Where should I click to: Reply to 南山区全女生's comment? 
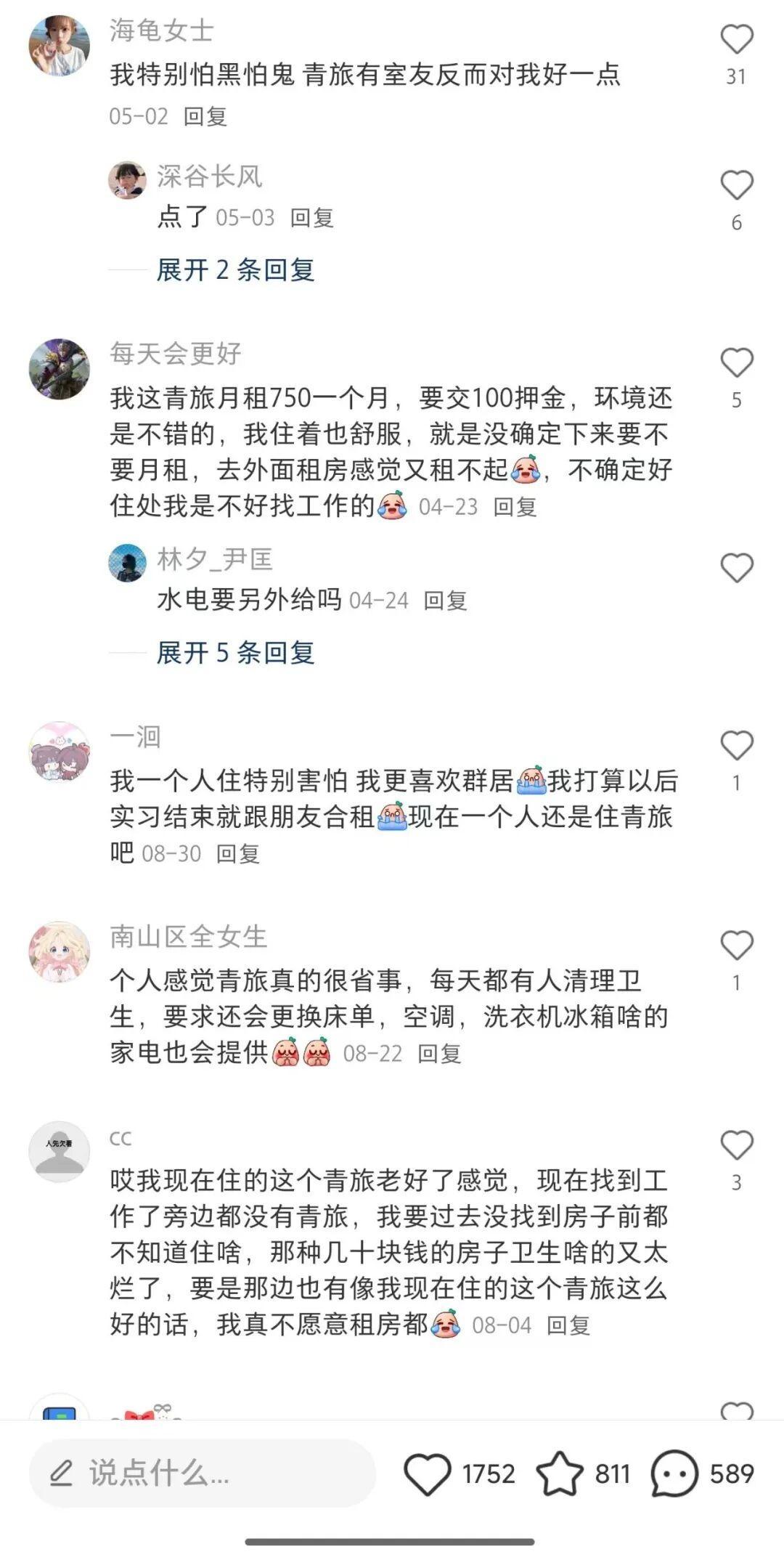coord(439,1054)
